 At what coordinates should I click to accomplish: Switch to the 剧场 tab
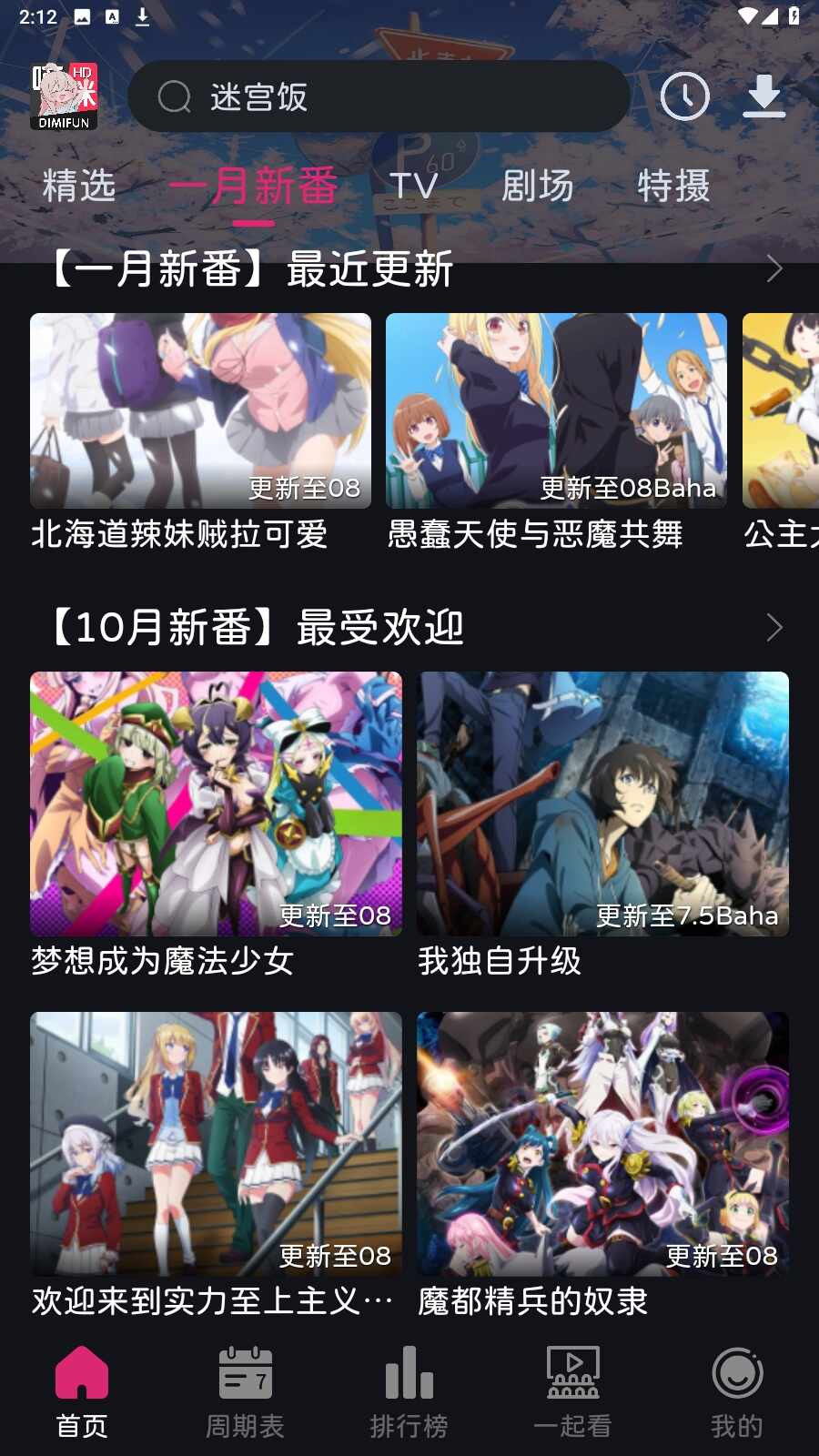(x=538, y=186)
